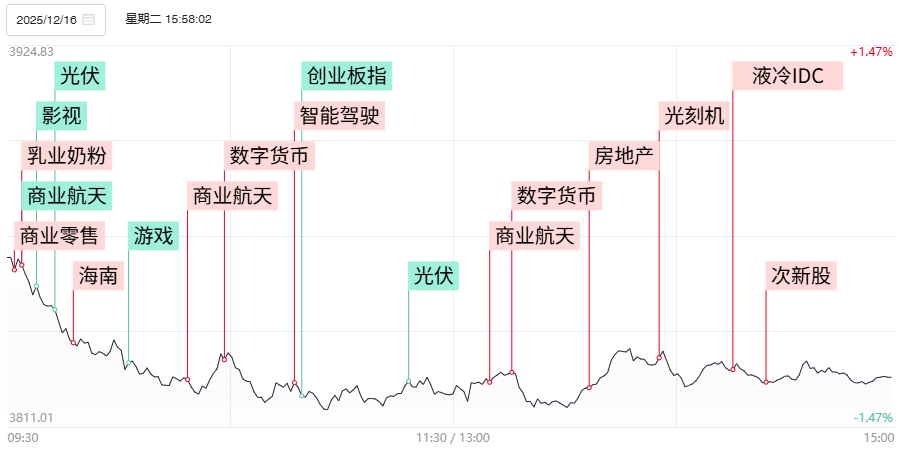Select the 智能驾驶 marker
900x451 pixels.
point(339,116)
